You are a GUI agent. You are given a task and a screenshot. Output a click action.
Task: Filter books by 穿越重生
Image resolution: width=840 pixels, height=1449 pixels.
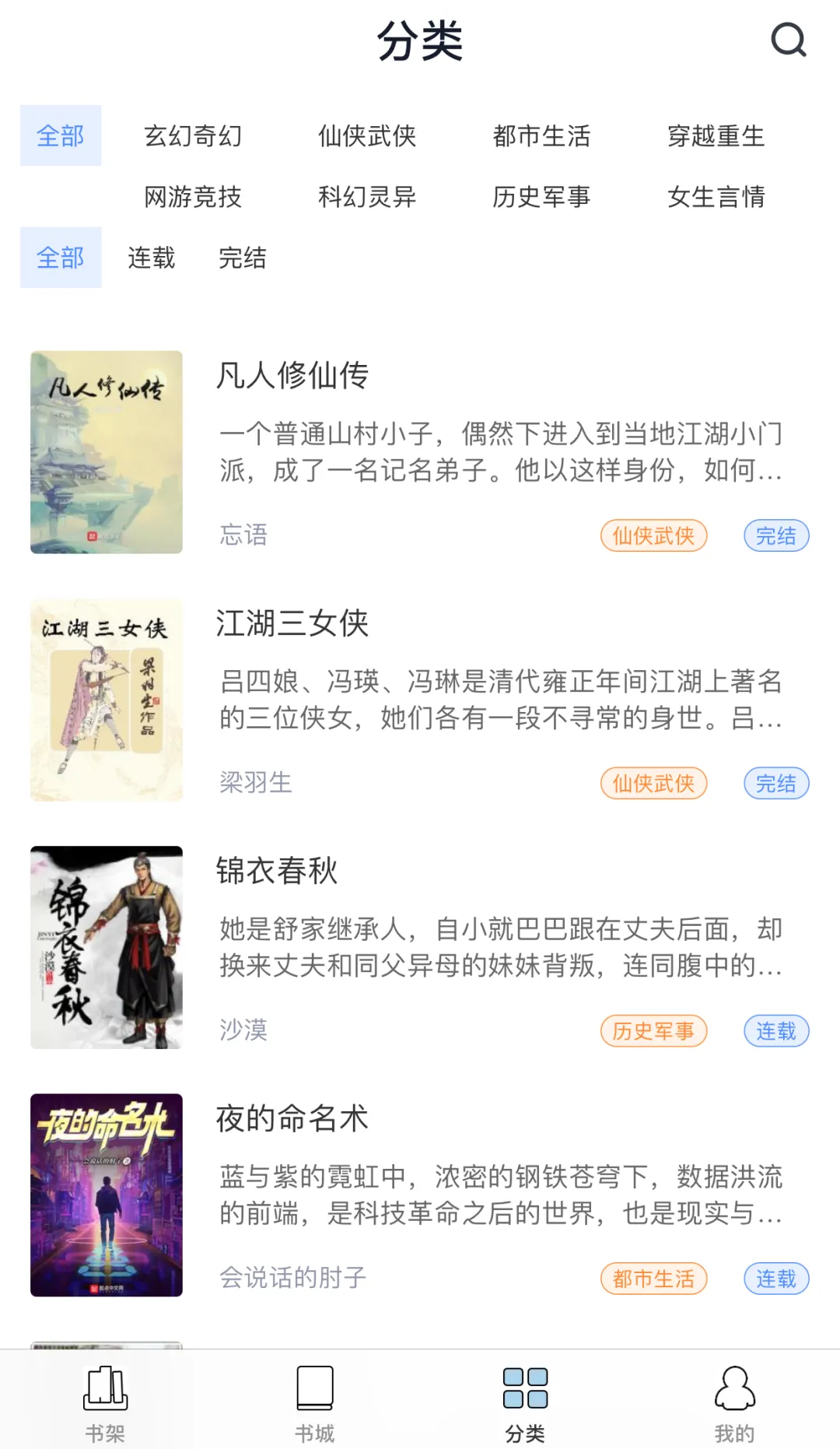click(716, 136)
